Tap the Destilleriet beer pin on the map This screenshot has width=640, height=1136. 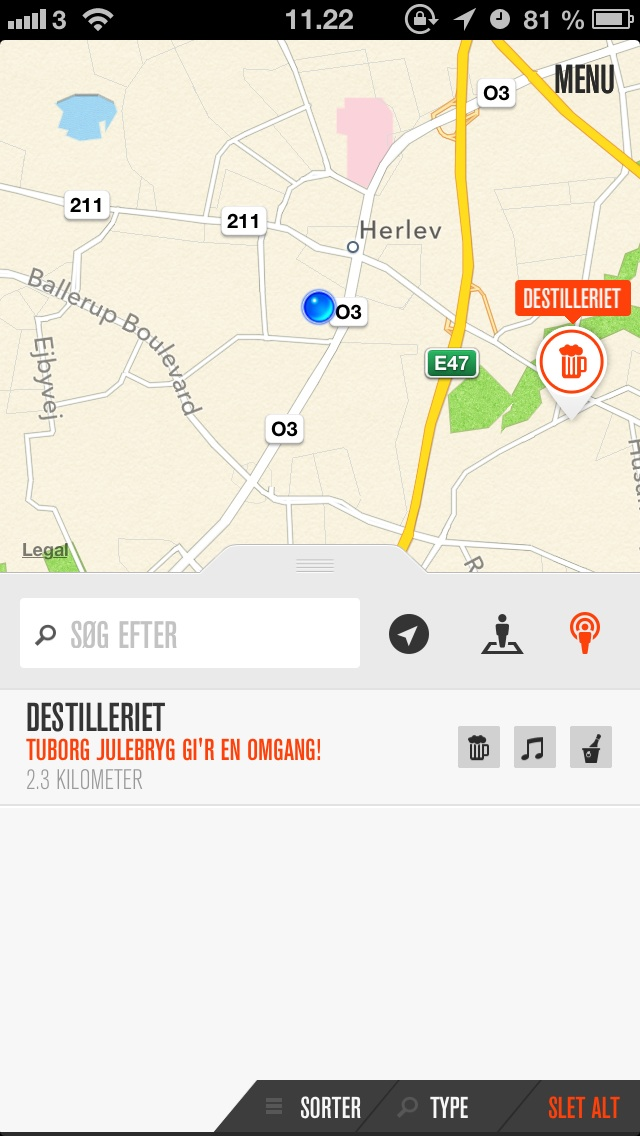[x=571, y=362]
